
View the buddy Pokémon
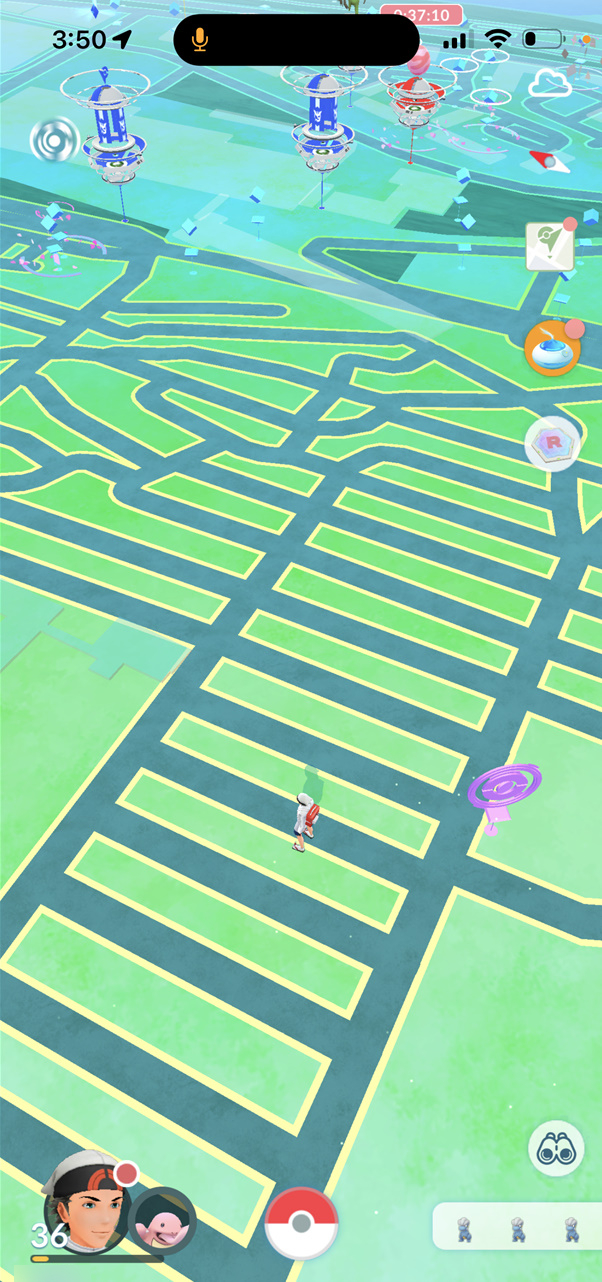160,1220
